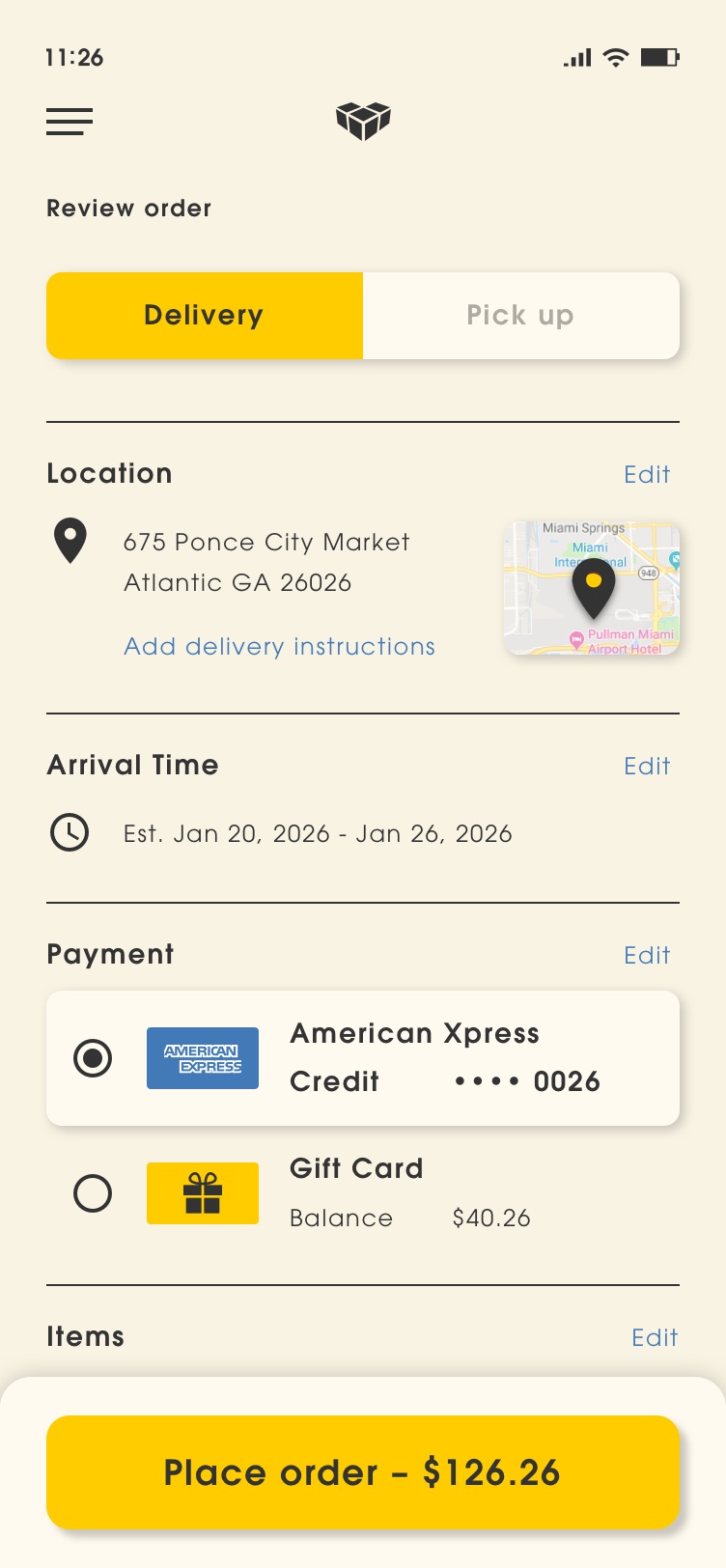Add delivery instructions

click(x=279, y=647)
